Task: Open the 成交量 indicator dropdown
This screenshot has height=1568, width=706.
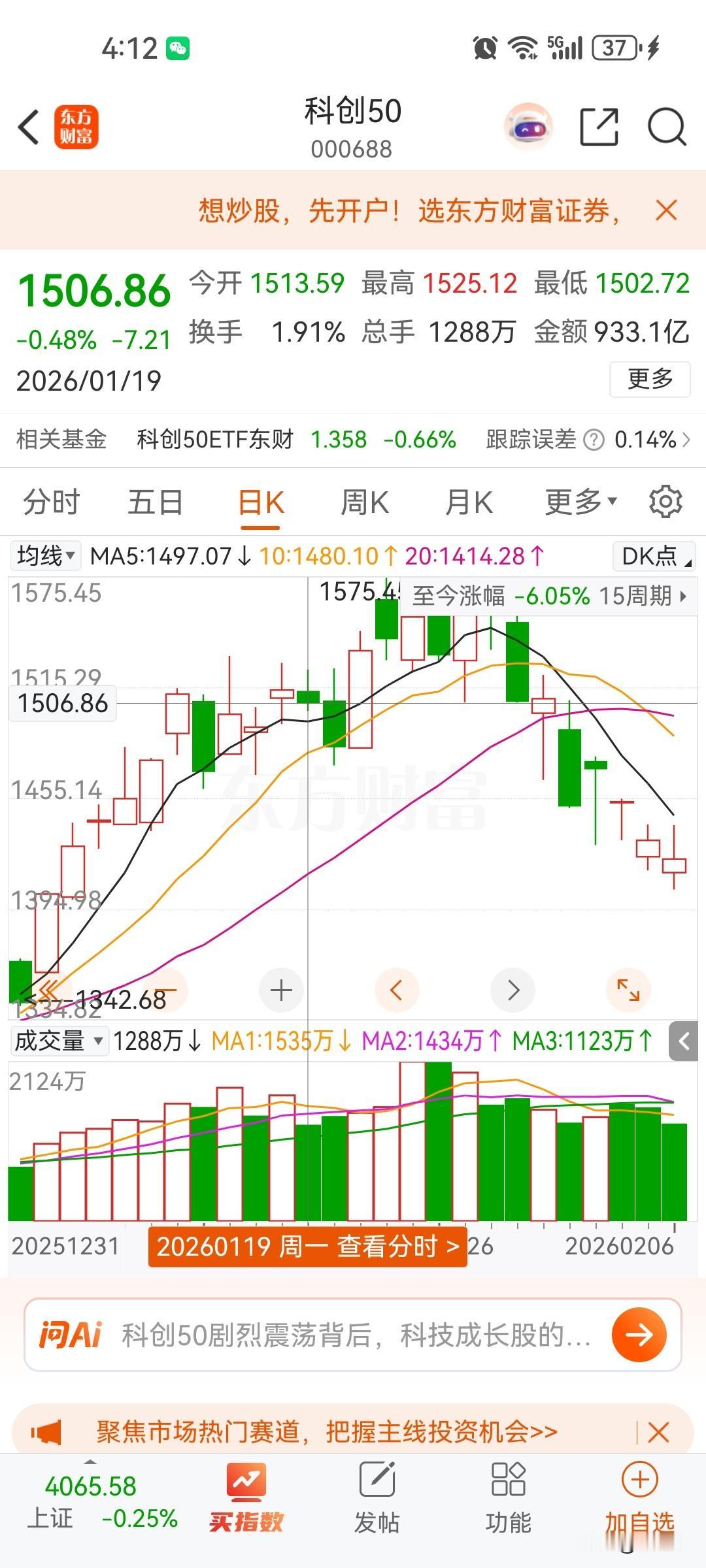Action: click(58, 1041)
